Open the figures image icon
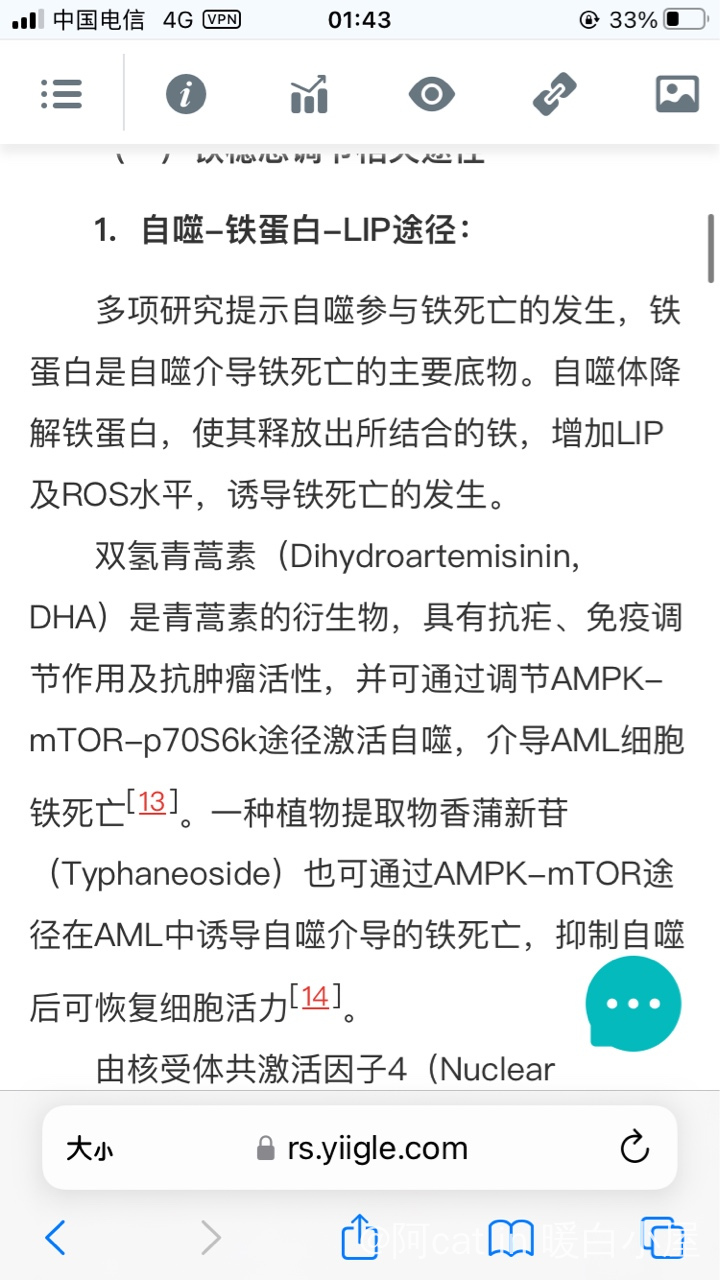Image resolution: width=720 pixels, height=1280 pixels. click(677, 94)
